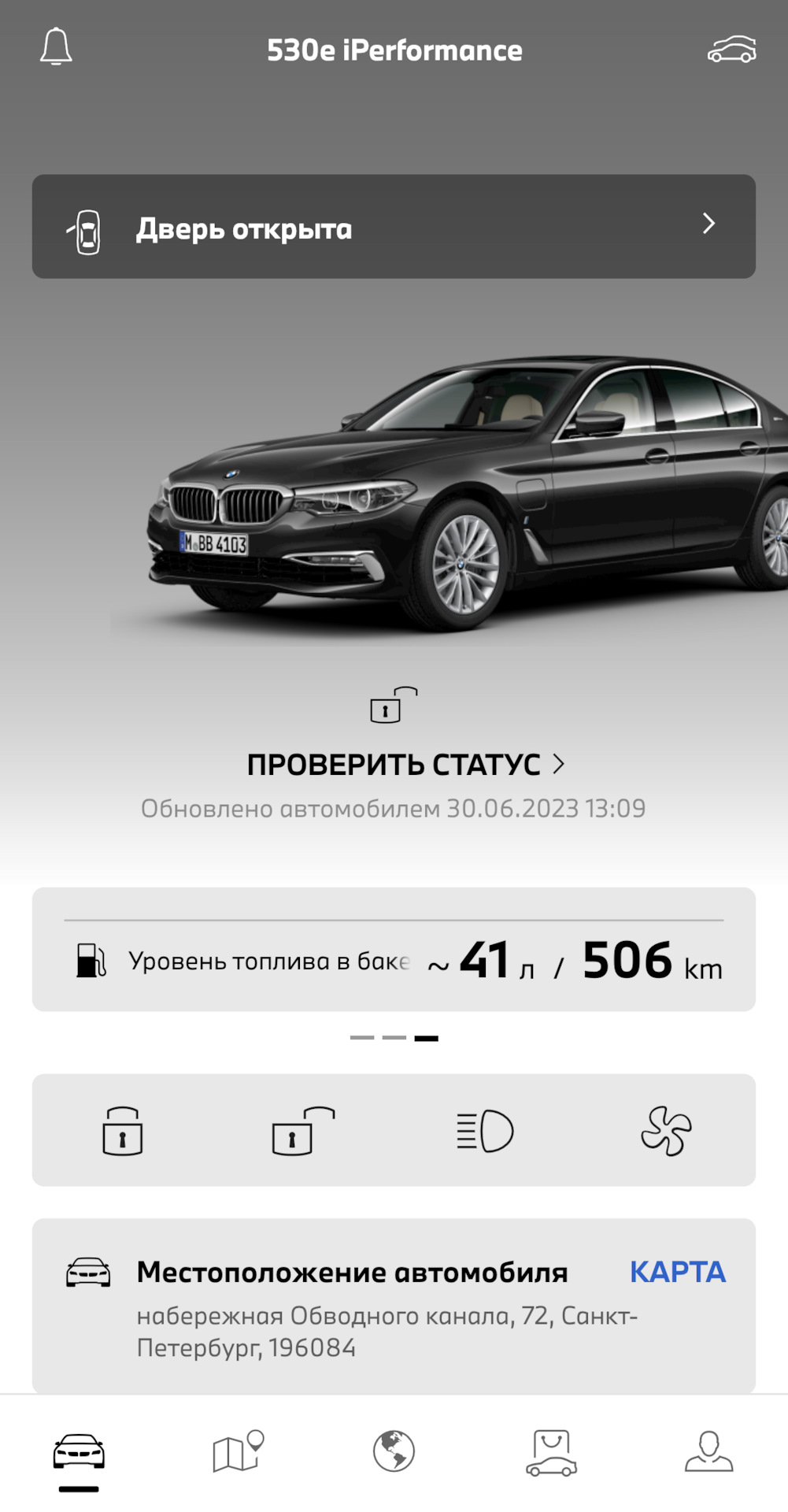Flash the headlights
The height and width of the screenshot is (1512, 788).
(x=485, y=1131)
